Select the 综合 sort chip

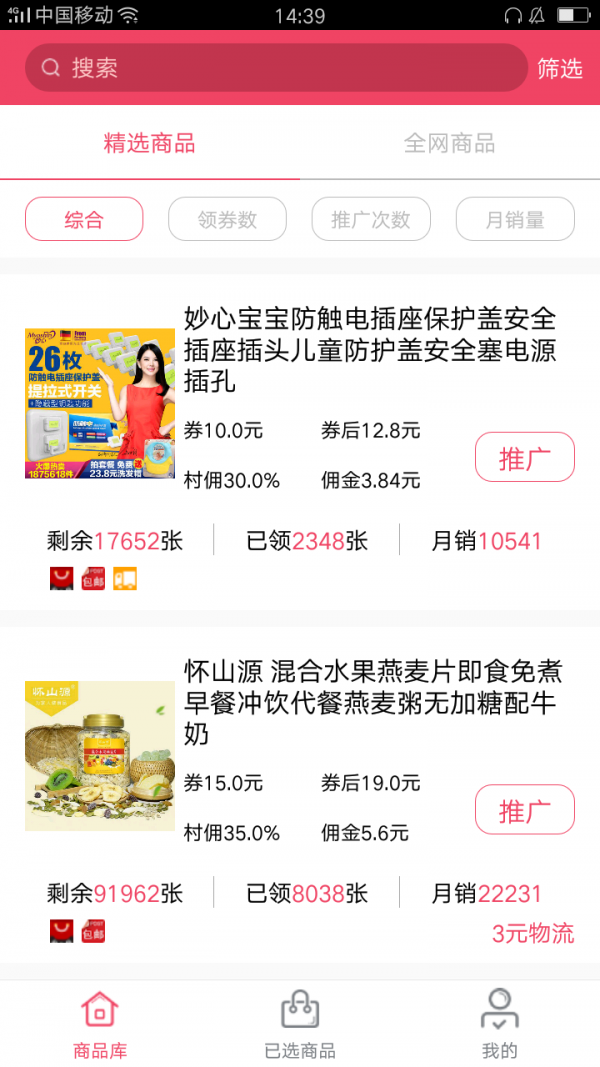point(84,219)
